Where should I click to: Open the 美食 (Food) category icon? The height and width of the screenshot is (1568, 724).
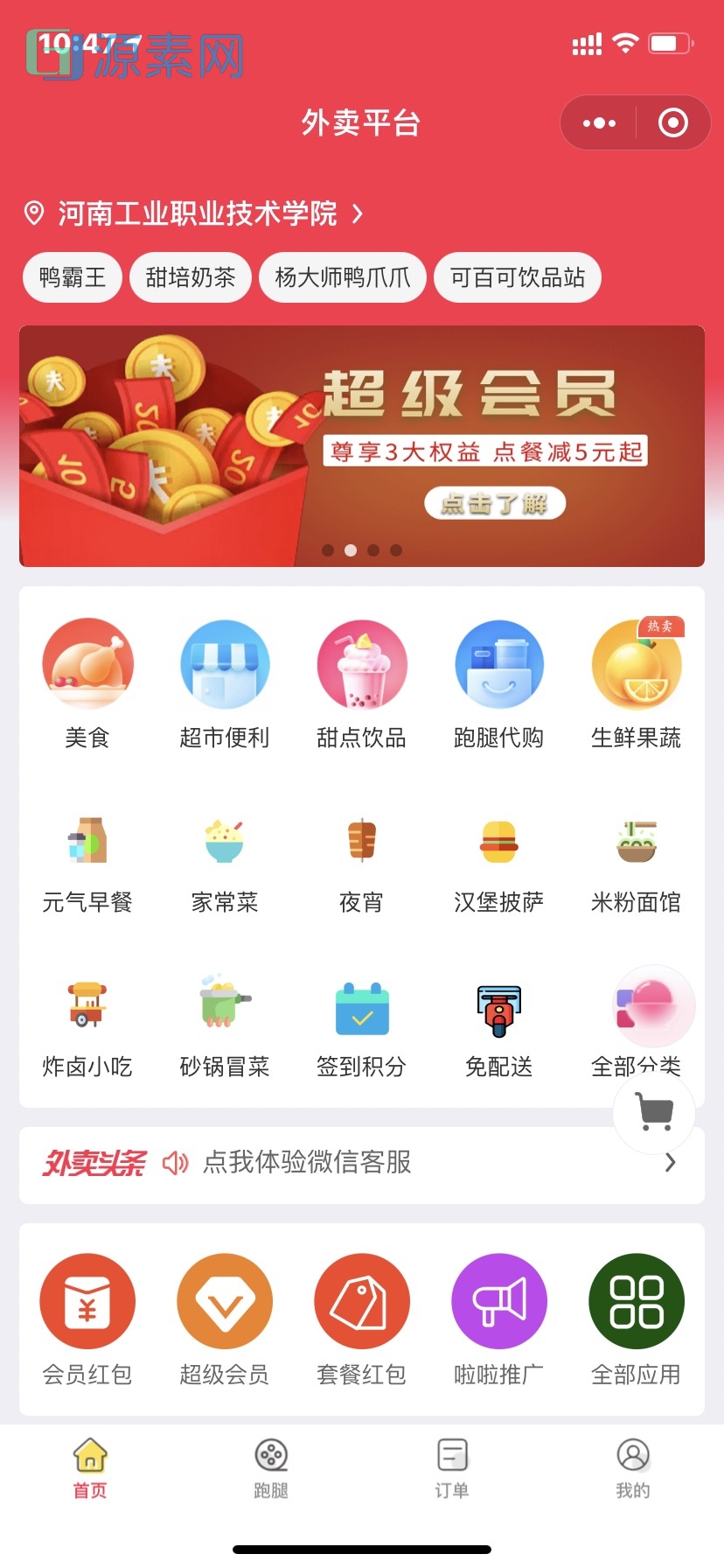point(87,665)
